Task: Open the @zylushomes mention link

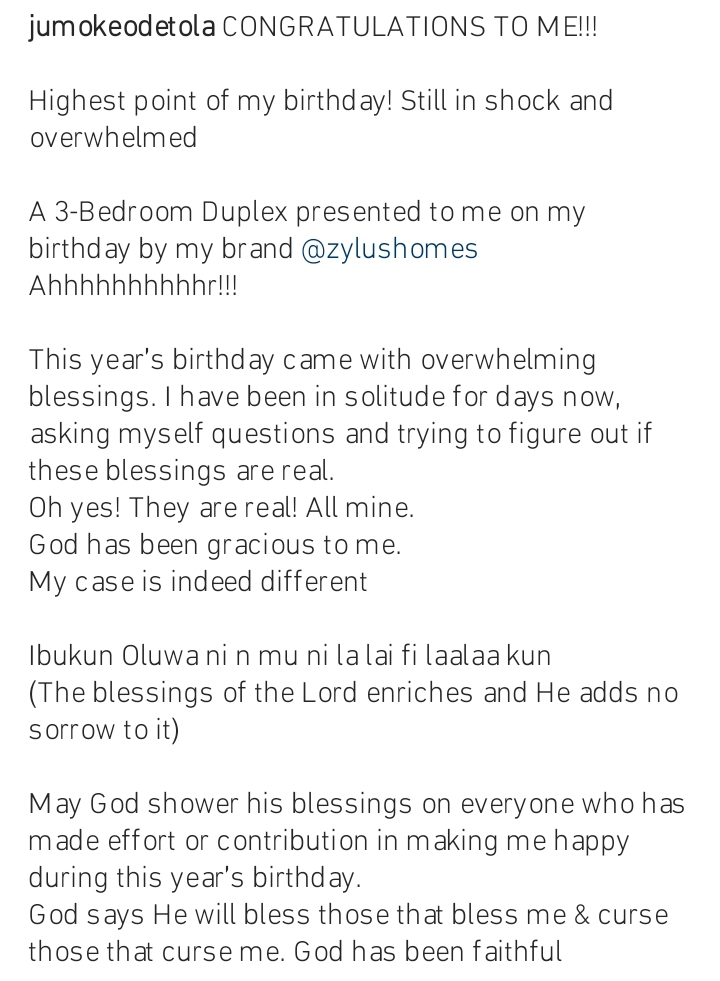Action: pyautogui.click(x=389, y=249)
